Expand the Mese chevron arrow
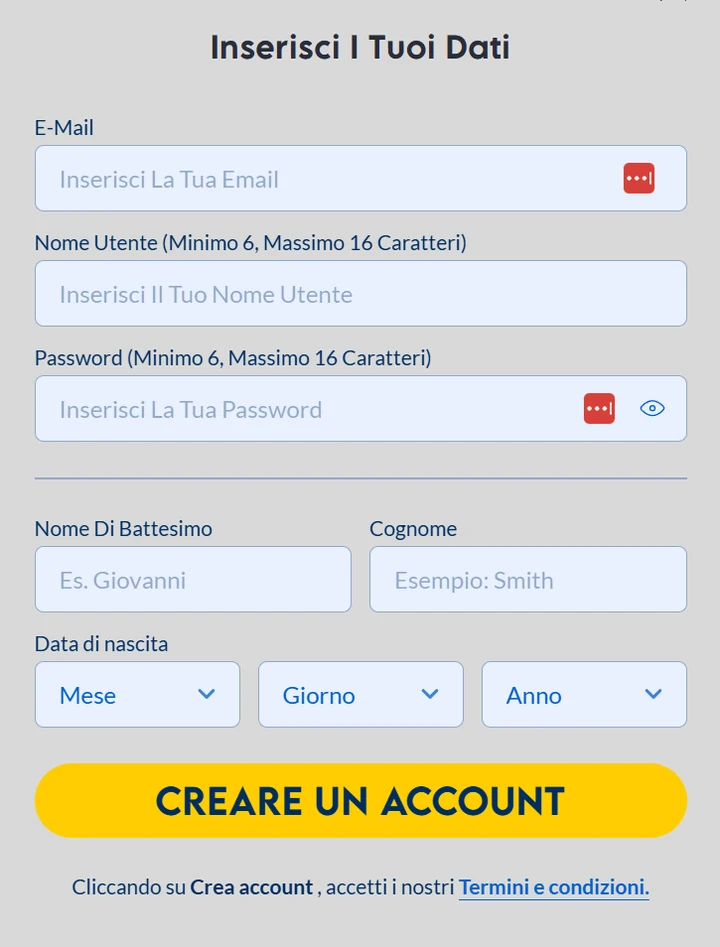This screenshot has width=720, height=947. (207, 694)
